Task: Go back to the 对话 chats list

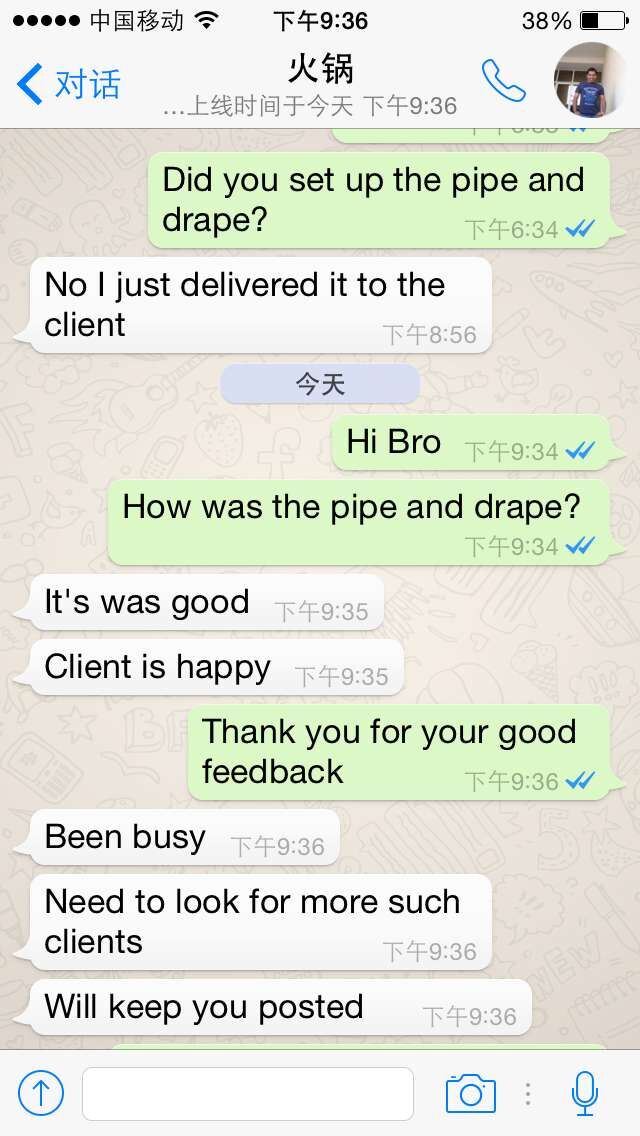Action: (68, 84)
